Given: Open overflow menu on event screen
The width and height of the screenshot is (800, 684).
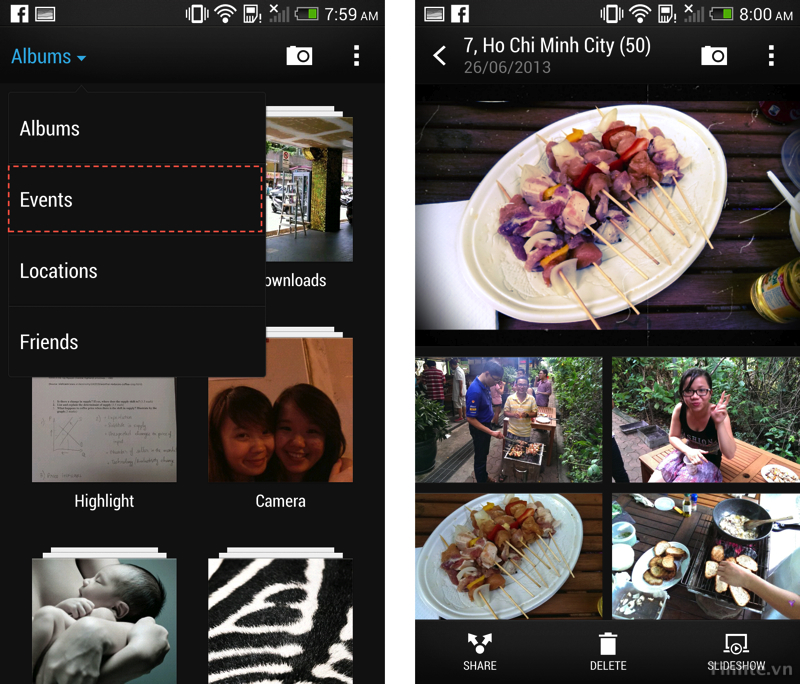Looking at the screenshot, I should click(771, 56).
